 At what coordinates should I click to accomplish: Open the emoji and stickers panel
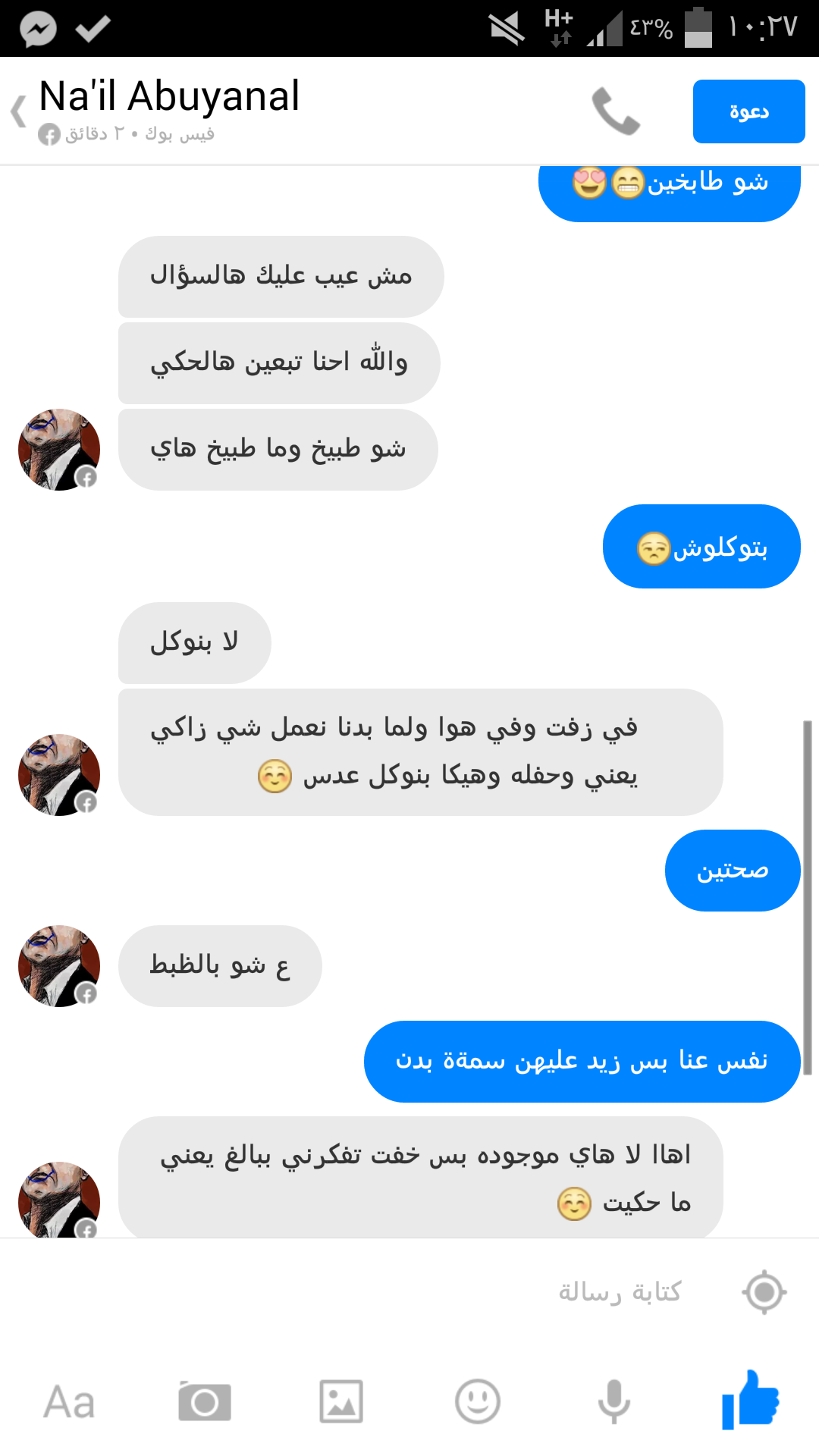(x=478, y=1401)
